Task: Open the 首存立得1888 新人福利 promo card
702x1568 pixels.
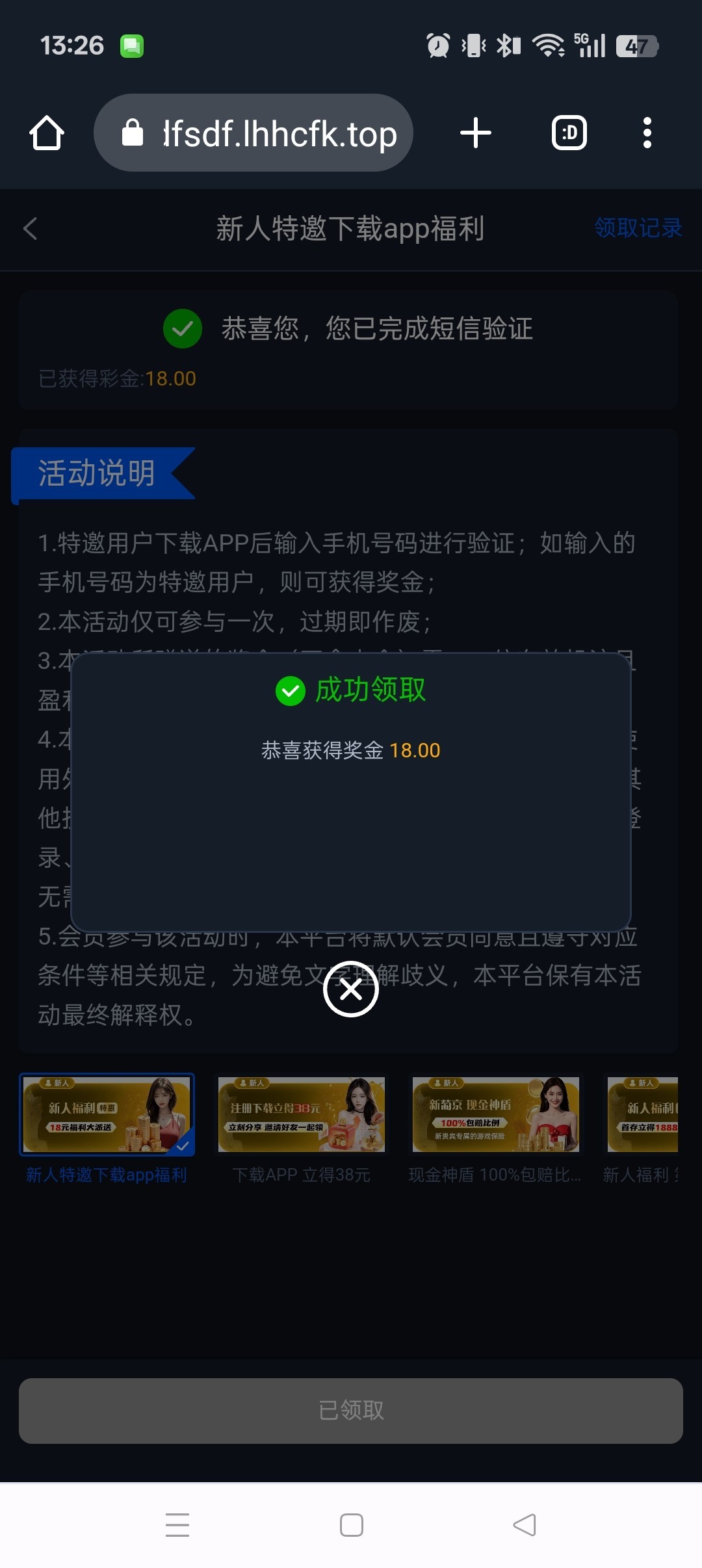Action: click(643, 1114)
